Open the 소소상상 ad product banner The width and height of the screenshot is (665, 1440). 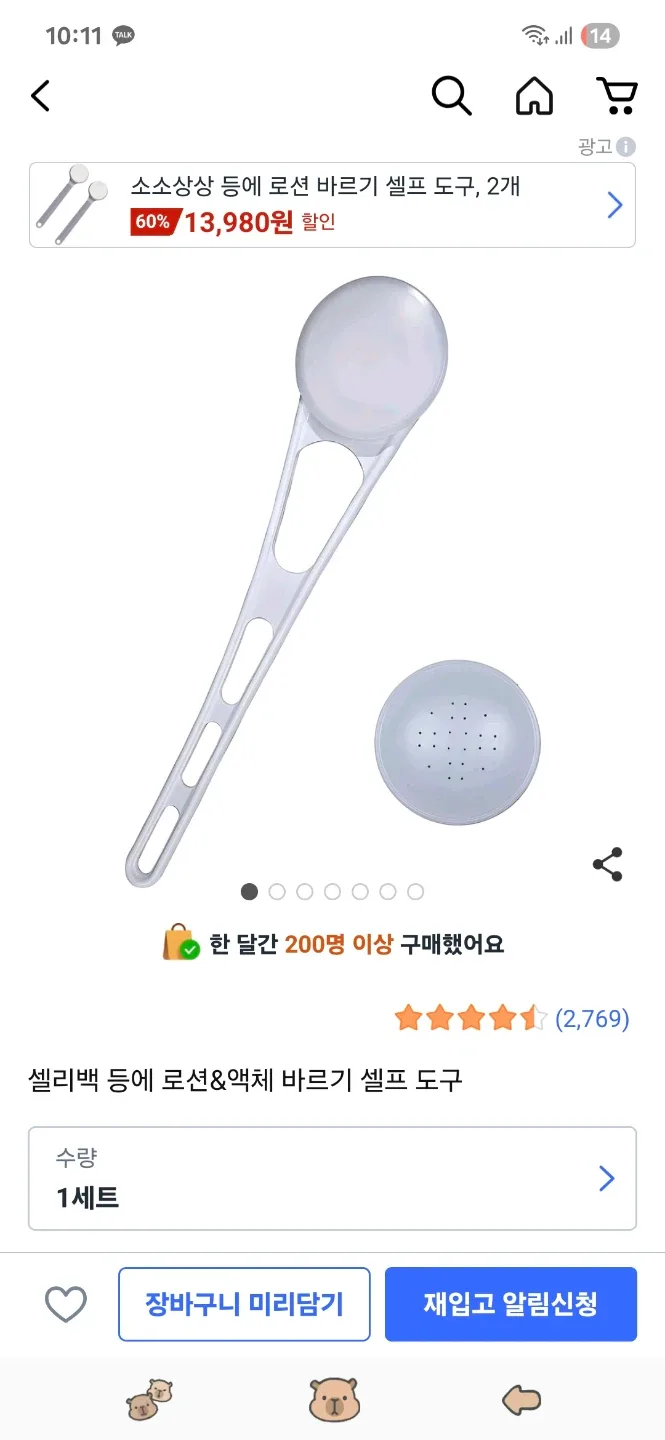[332, 205]
